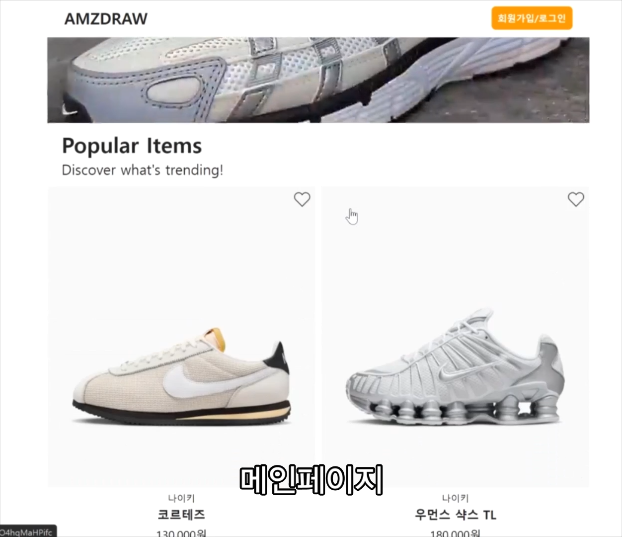The height and width of the screenshot is (537, 622).
Task: Open the AMZDRAW home logo
Action: [105, 19]
